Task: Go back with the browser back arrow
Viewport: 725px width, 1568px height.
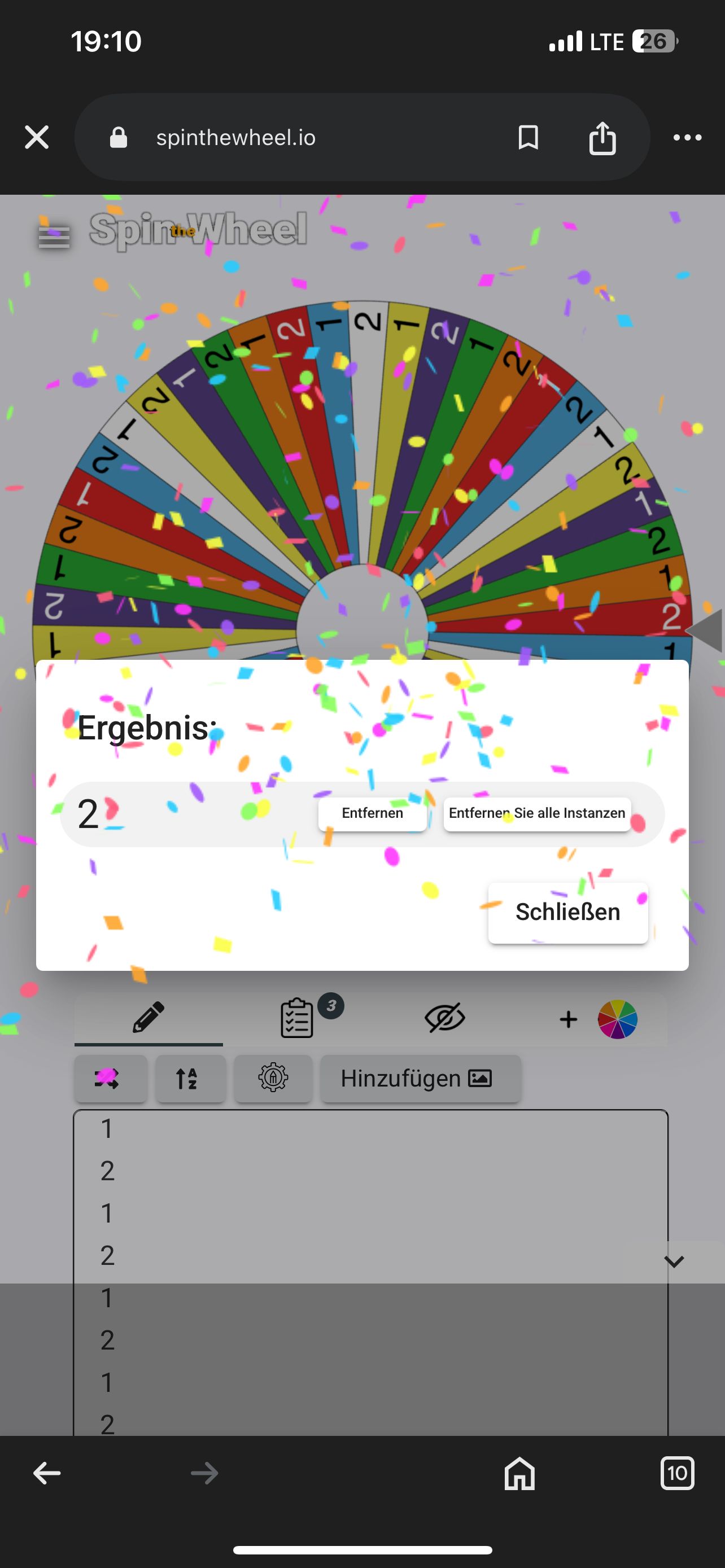Action: coord(47,1474)
